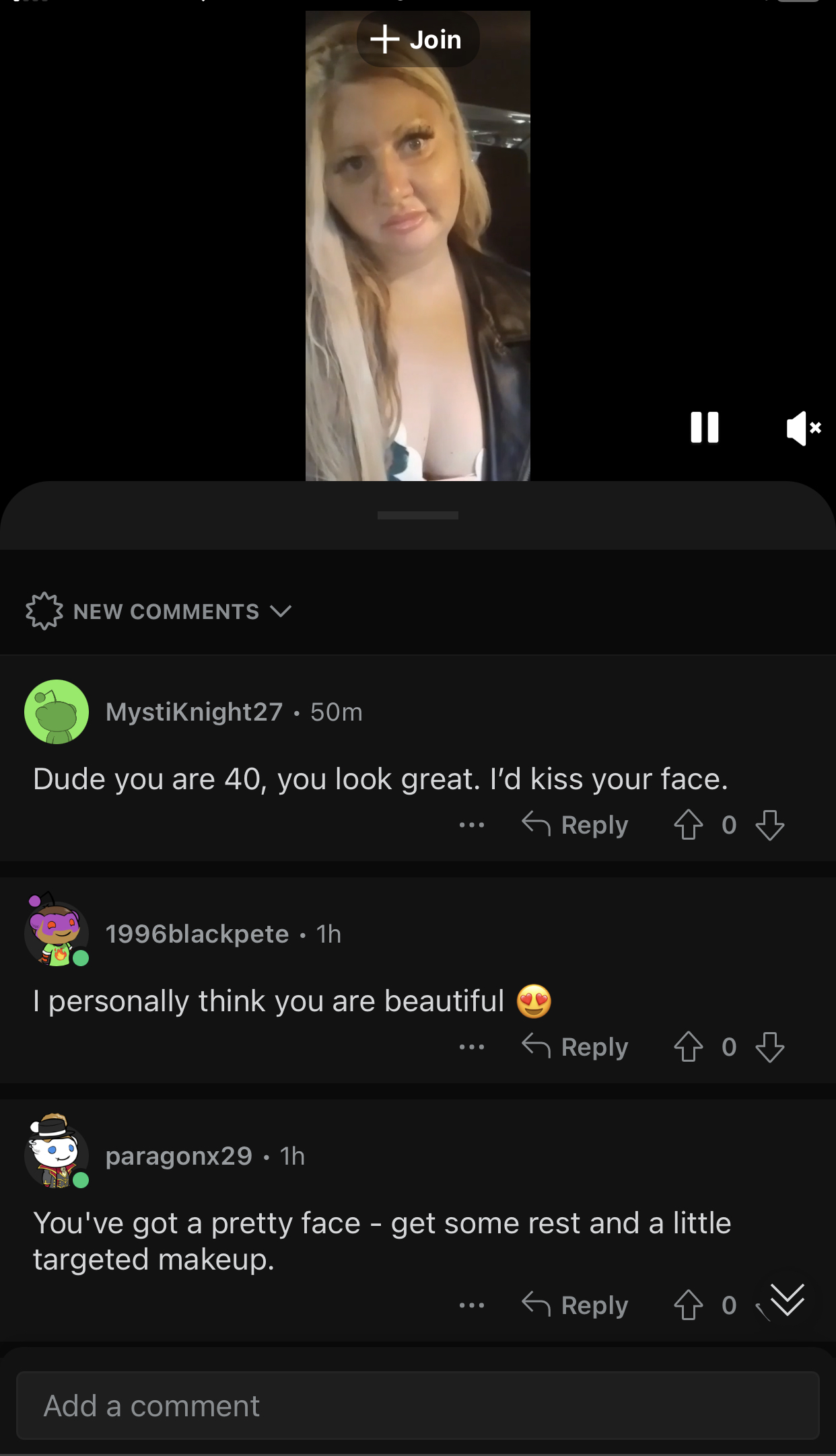
Task: Reply to paragonx29's comment
Action: pos(576,1305)
